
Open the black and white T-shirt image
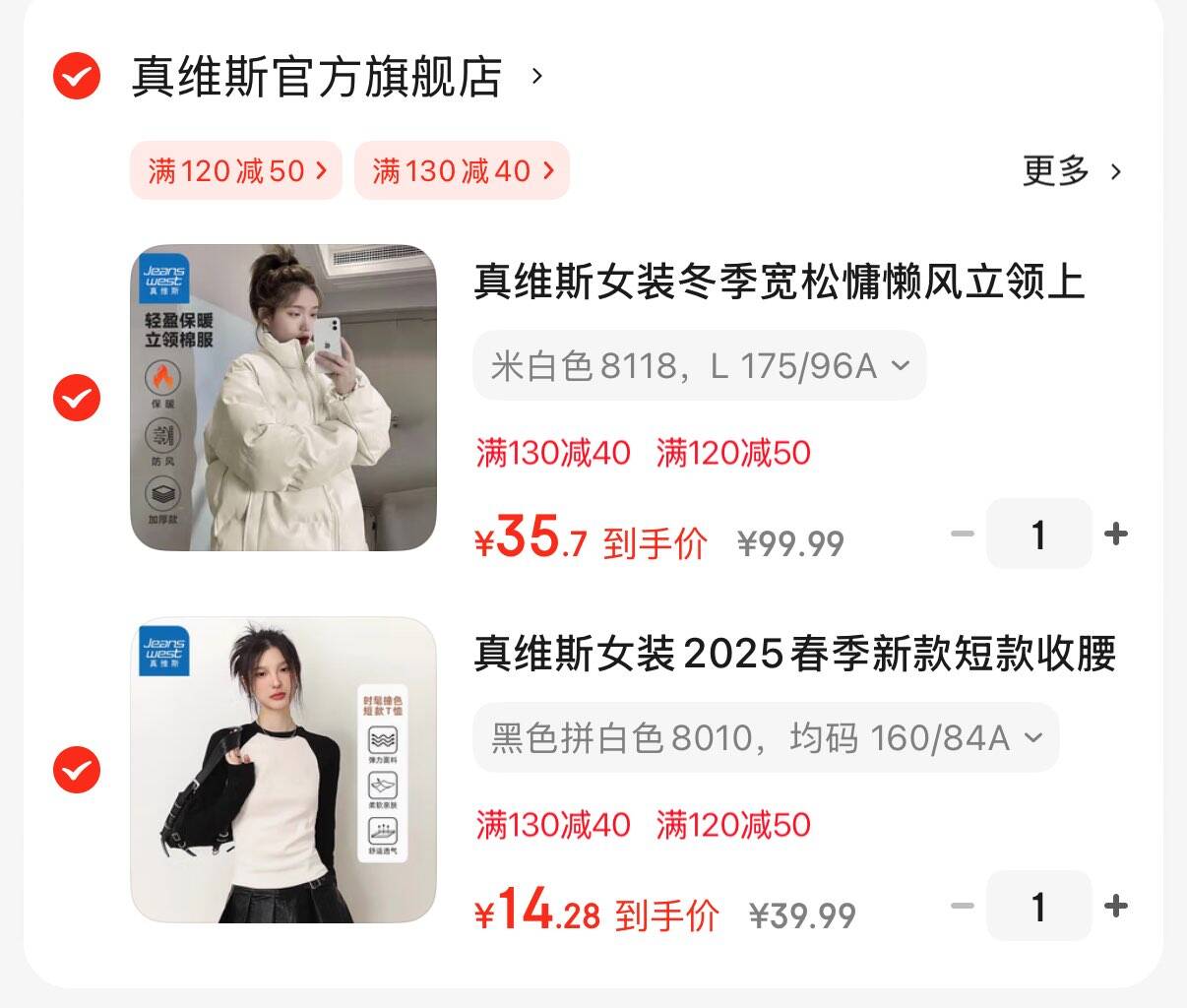tap(283, 770)
